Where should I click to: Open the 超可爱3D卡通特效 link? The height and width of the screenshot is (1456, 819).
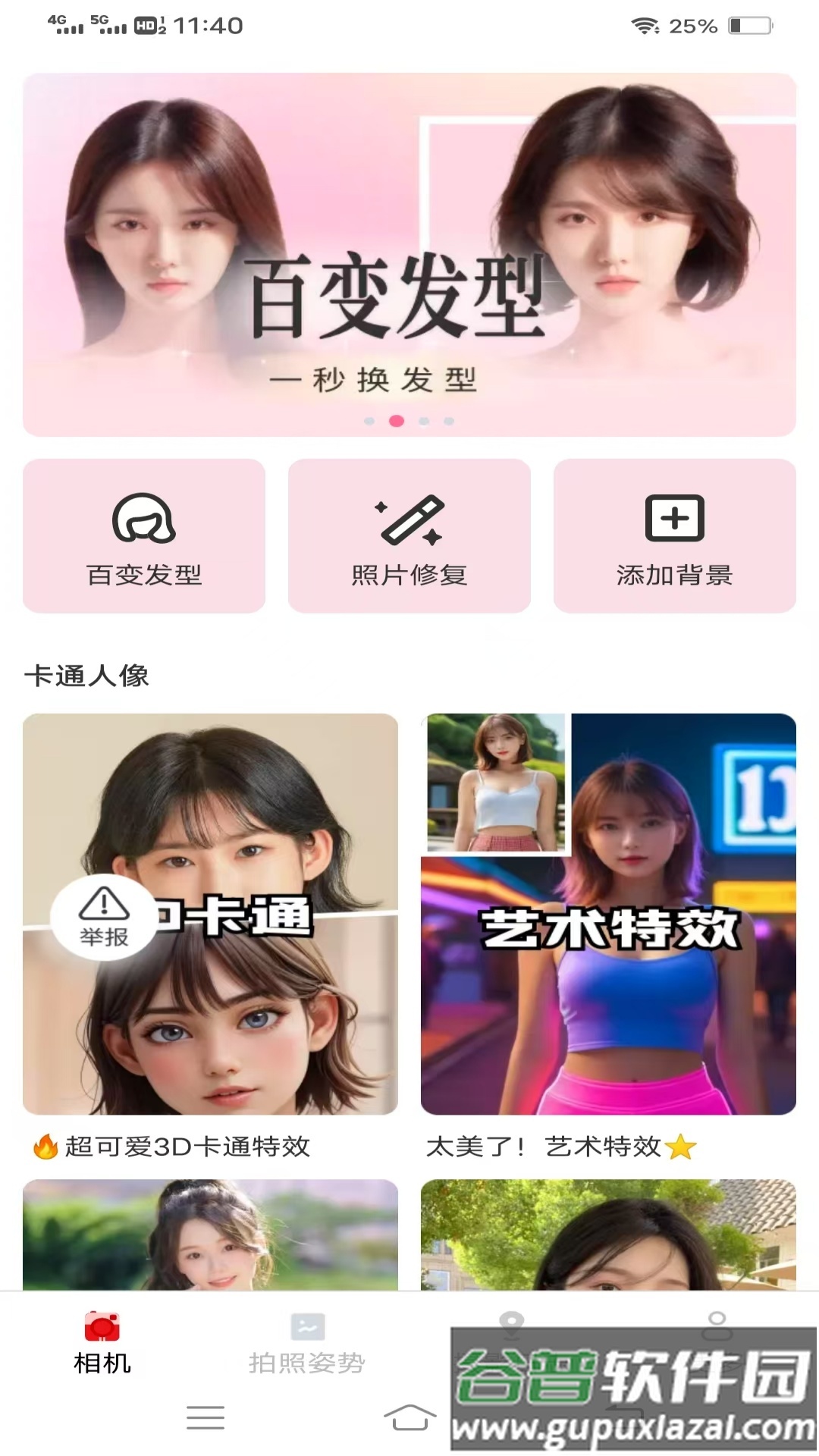pyautogui.click(x=173, y=1147)
